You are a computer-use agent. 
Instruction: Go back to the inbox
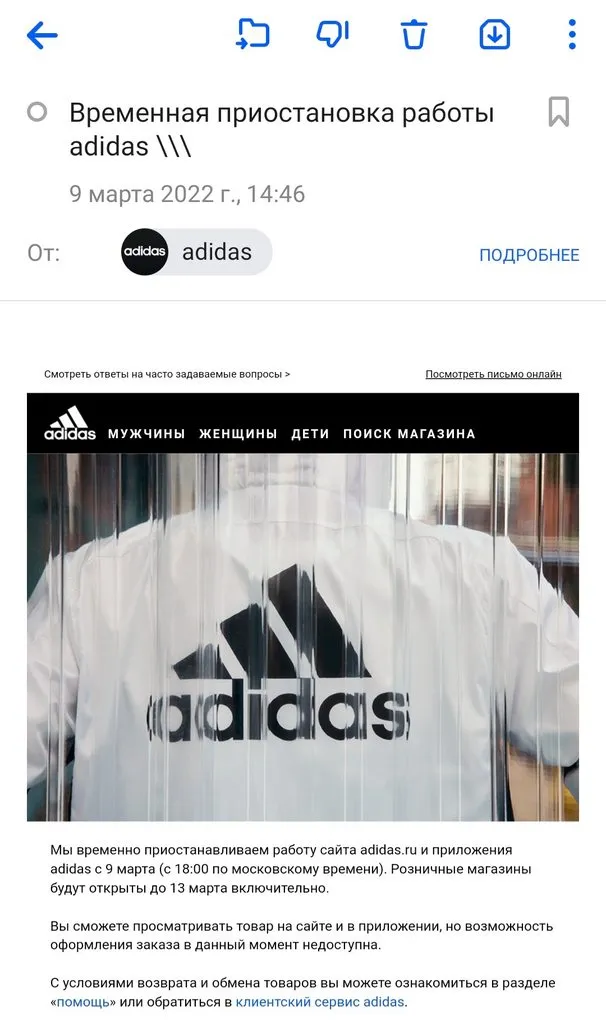[42, 36]
